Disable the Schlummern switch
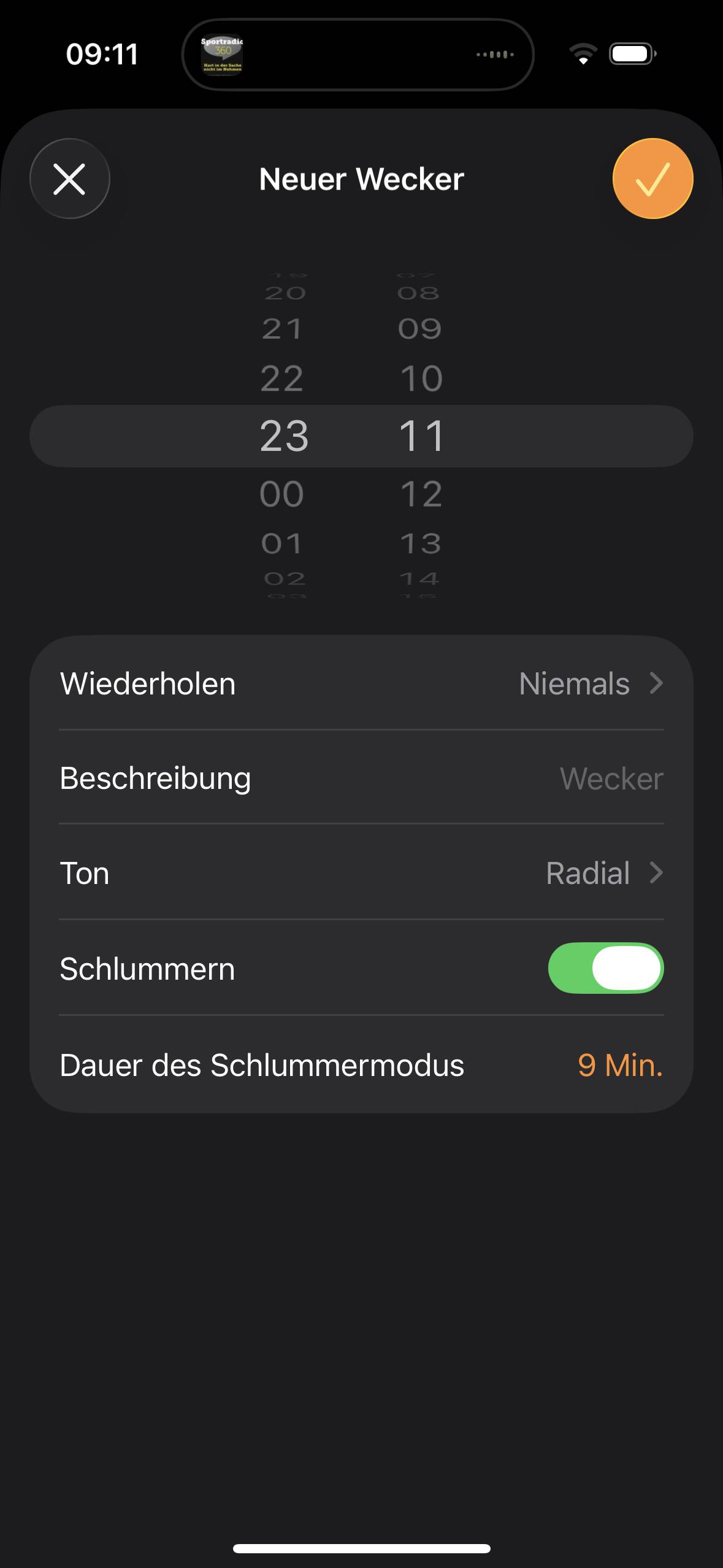Viewport: 723px width, 1568px height. point(605,968)
